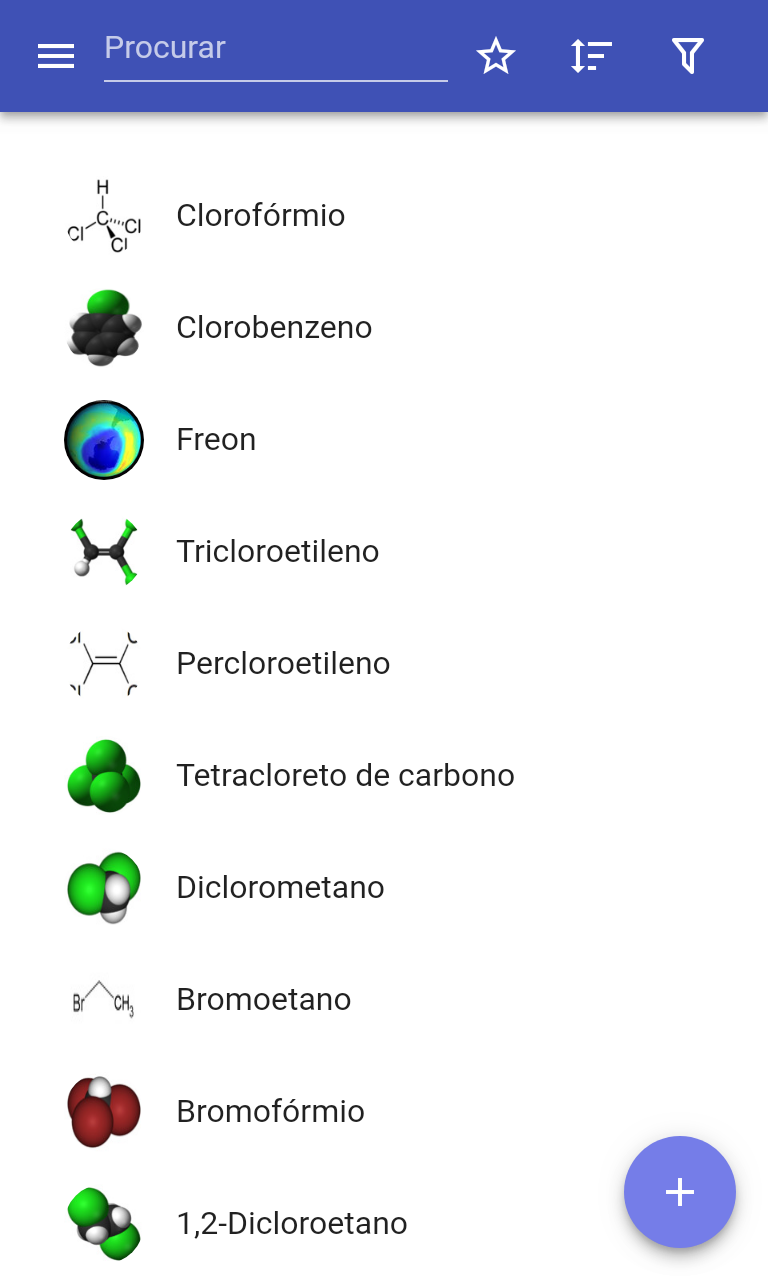Open the sort options icon
This screenshot has width=768, height=1280.
click(591, 56)
